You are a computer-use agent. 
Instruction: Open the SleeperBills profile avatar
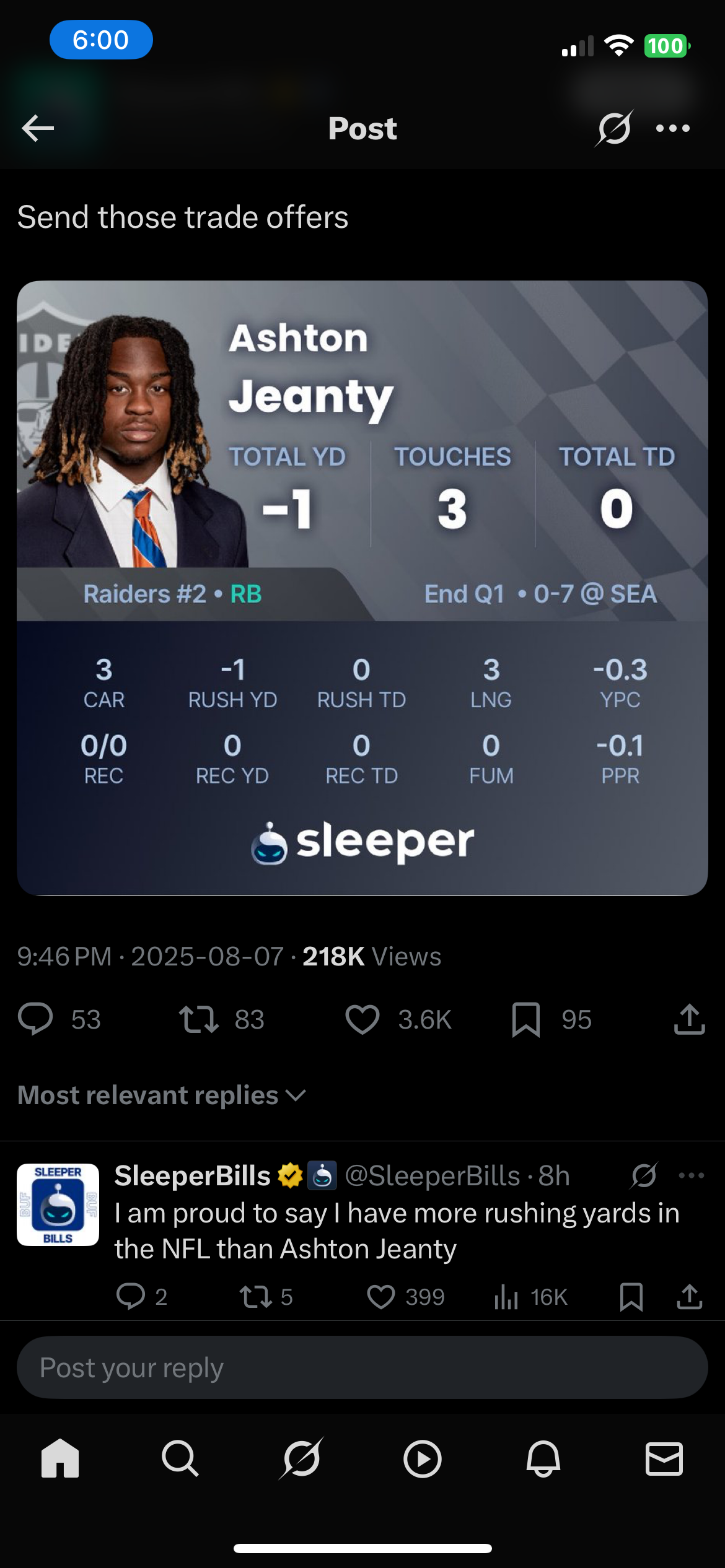point(58,1204)
